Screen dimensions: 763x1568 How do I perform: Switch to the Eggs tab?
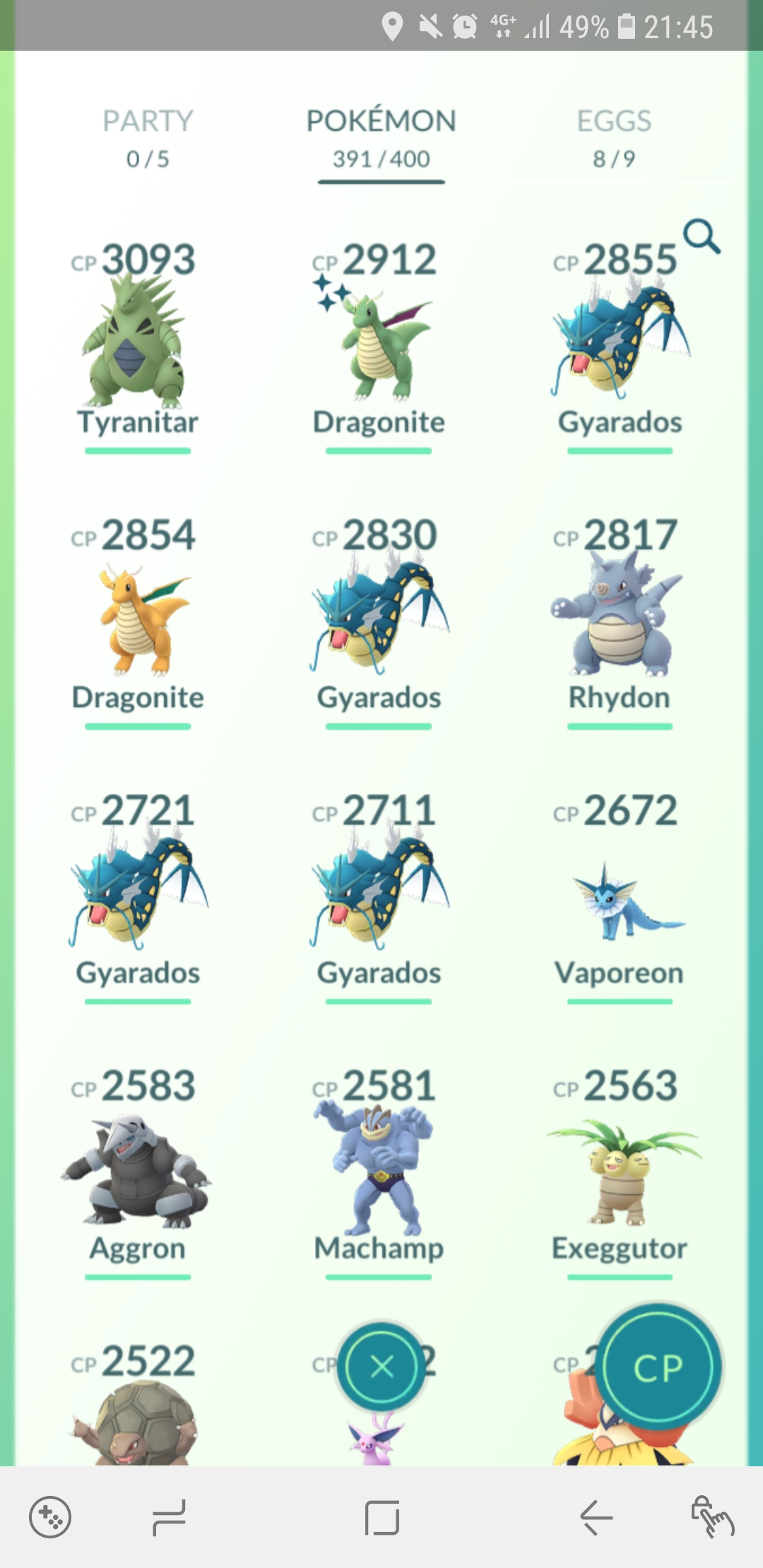[614, 138]
